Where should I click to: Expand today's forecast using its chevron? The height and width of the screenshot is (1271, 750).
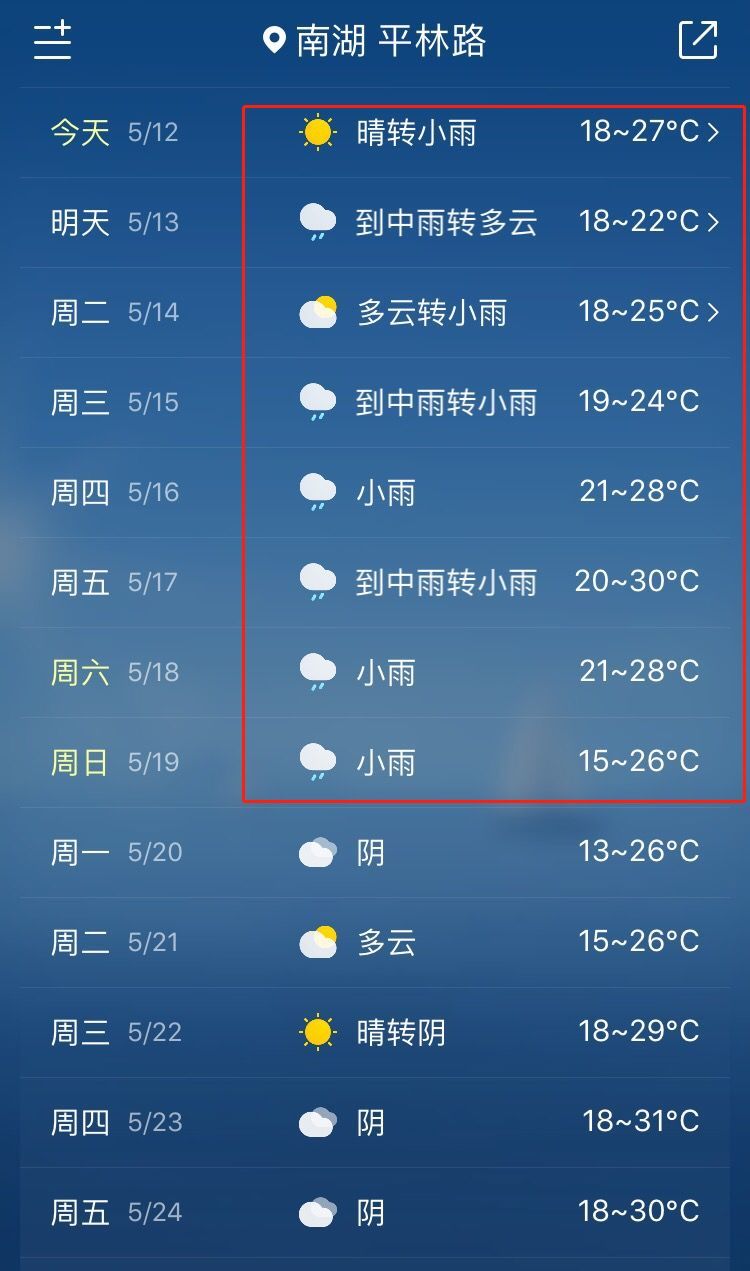pos(713,132)
